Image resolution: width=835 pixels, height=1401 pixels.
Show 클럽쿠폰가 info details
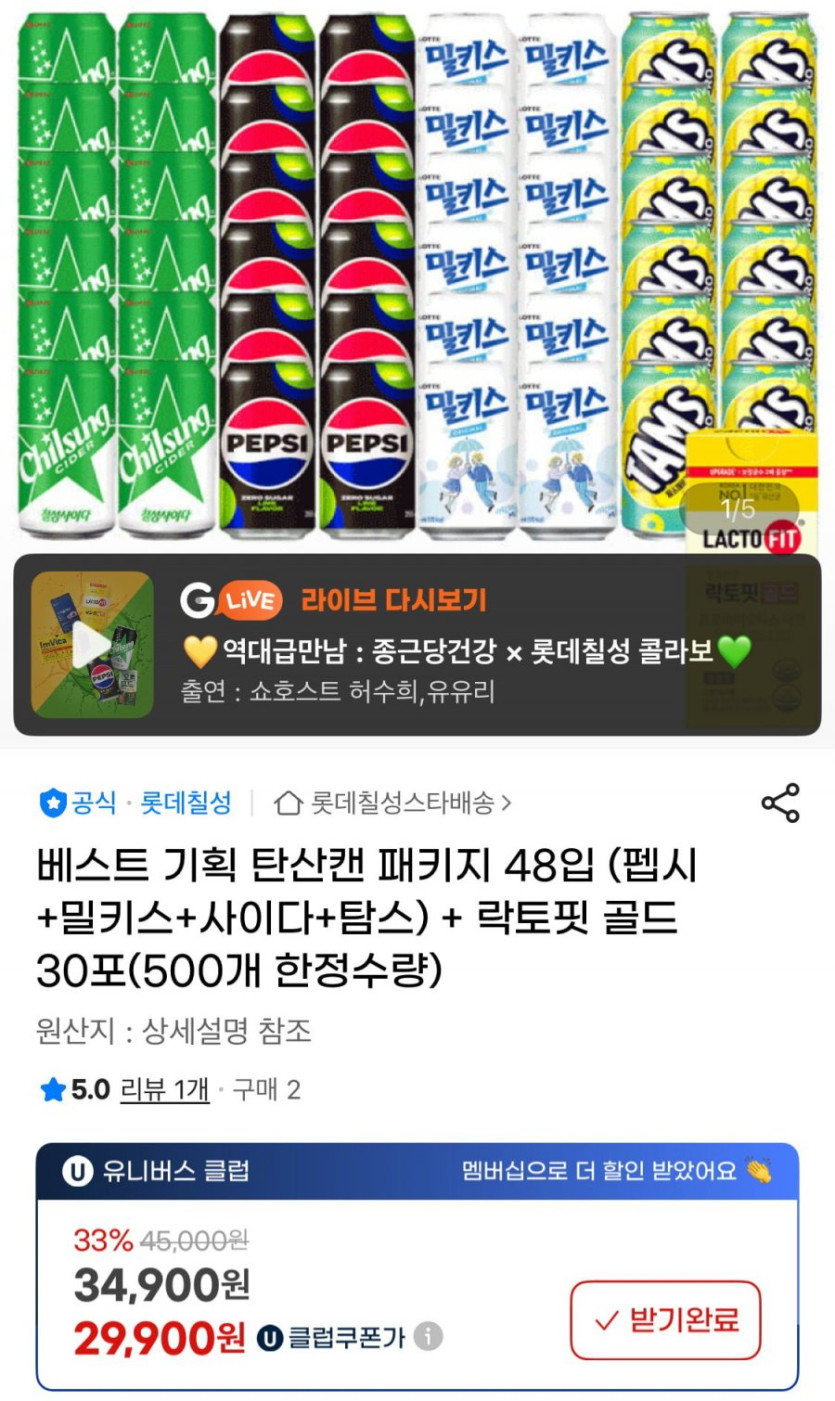click(429, 1336)
